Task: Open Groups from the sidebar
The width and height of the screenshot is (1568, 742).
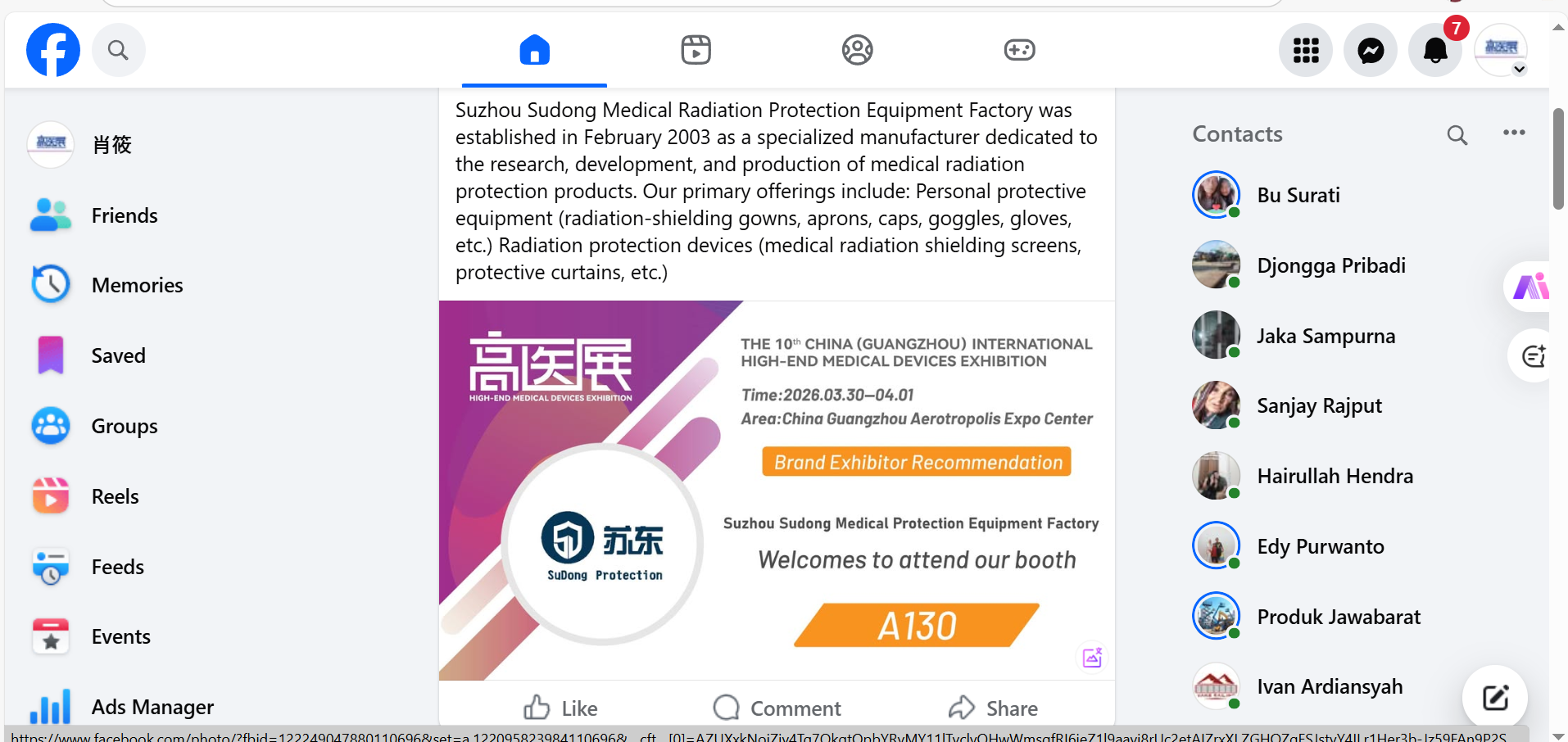Action: tap(124, 426)
